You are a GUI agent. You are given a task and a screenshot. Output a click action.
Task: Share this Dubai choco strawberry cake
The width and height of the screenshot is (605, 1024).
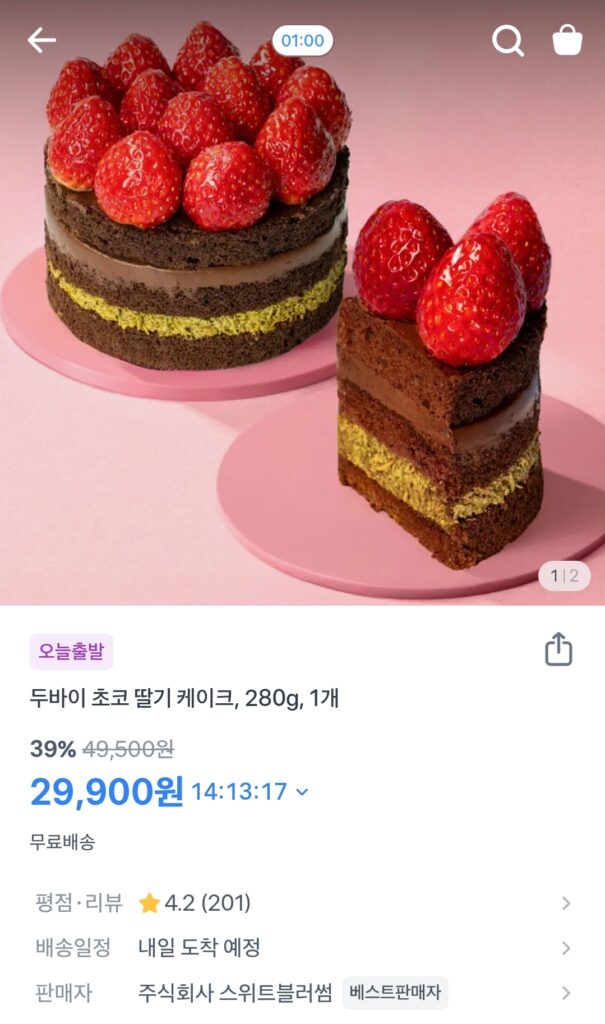[x=559, y=649]
